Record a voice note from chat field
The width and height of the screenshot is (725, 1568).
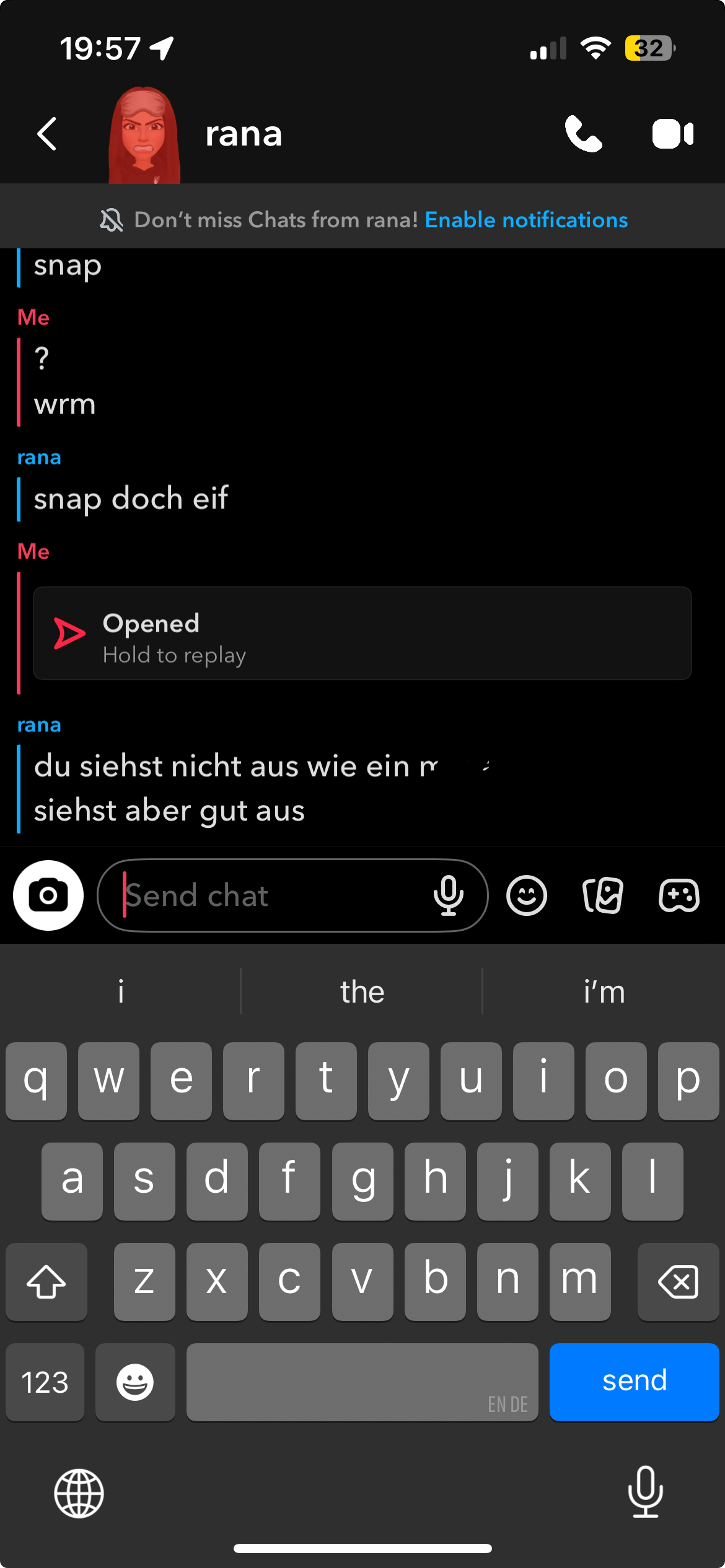[x=449, y=895]
